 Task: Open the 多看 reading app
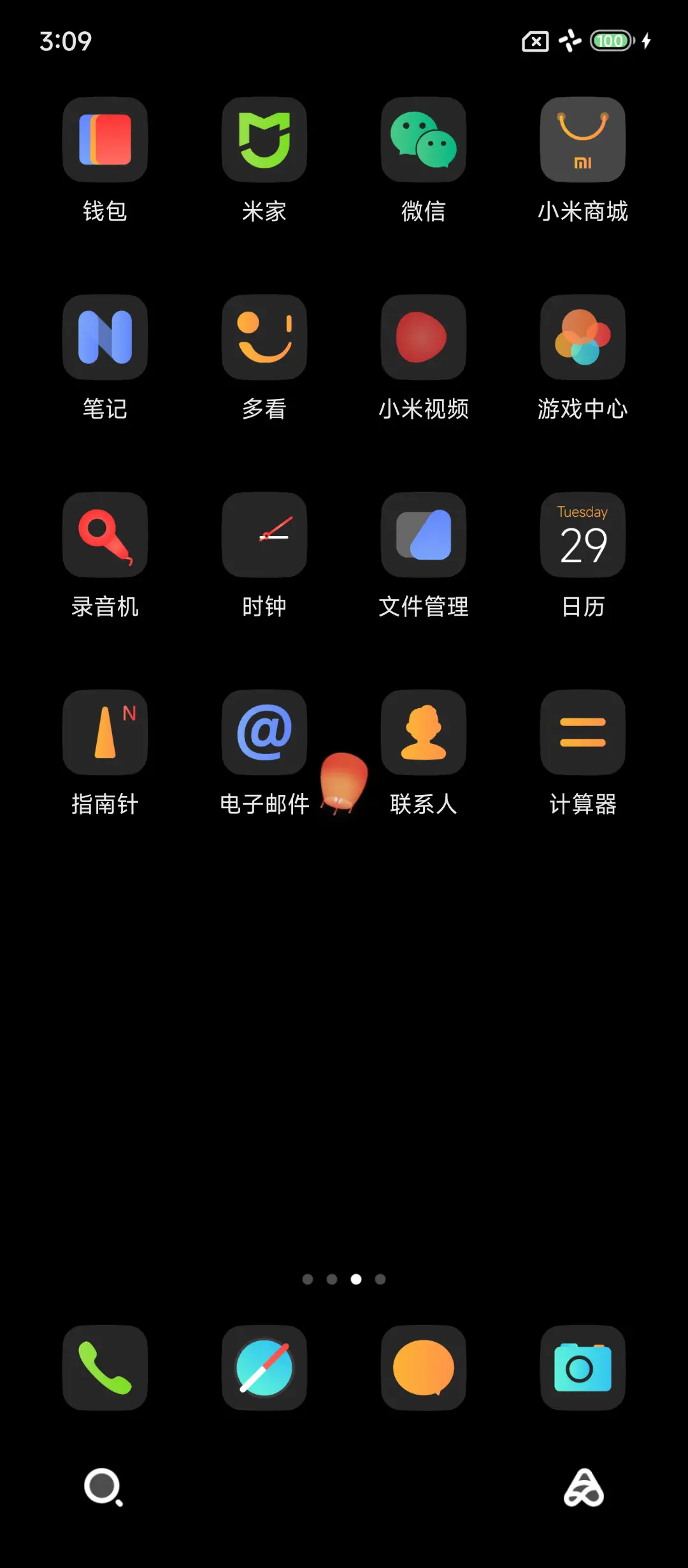[x=264, y=337]
